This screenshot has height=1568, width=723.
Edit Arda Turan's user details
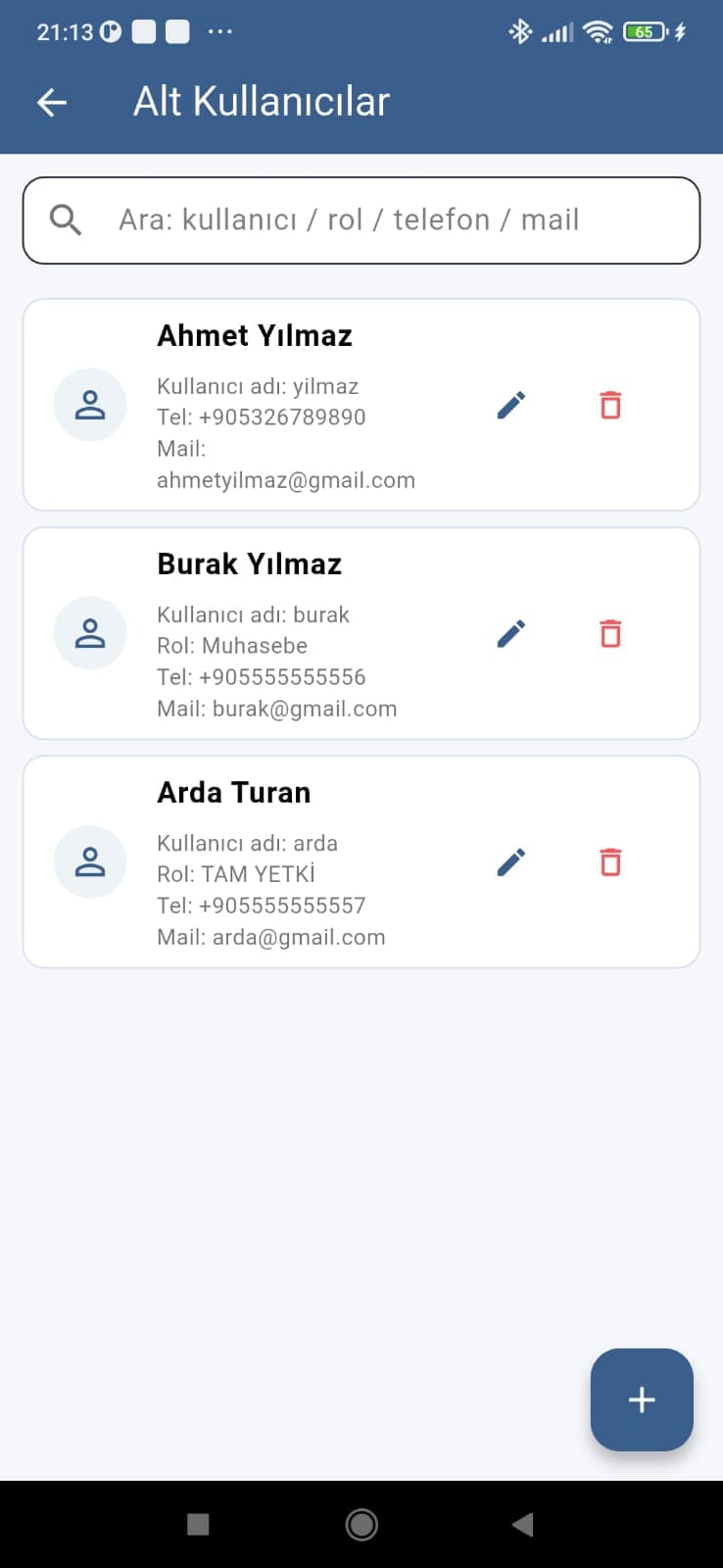510,861
